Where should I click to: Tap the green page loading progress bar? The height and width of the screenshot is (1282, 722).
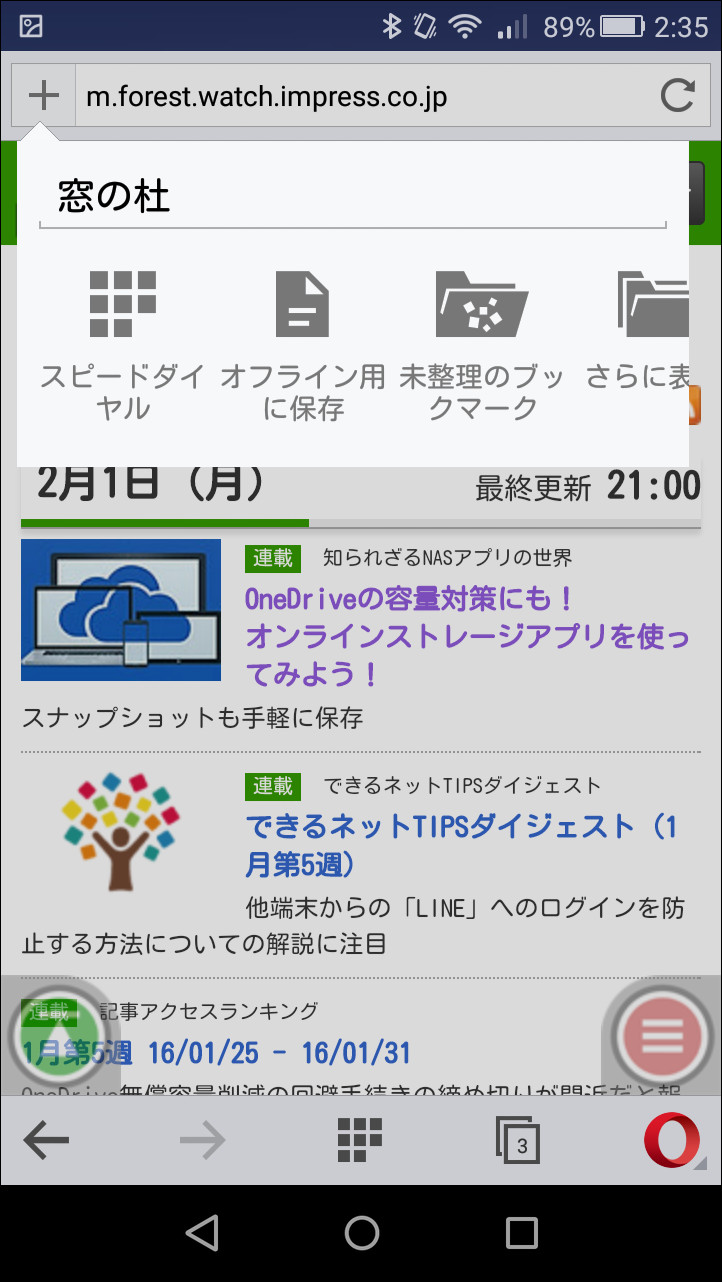tap(165, 521)
